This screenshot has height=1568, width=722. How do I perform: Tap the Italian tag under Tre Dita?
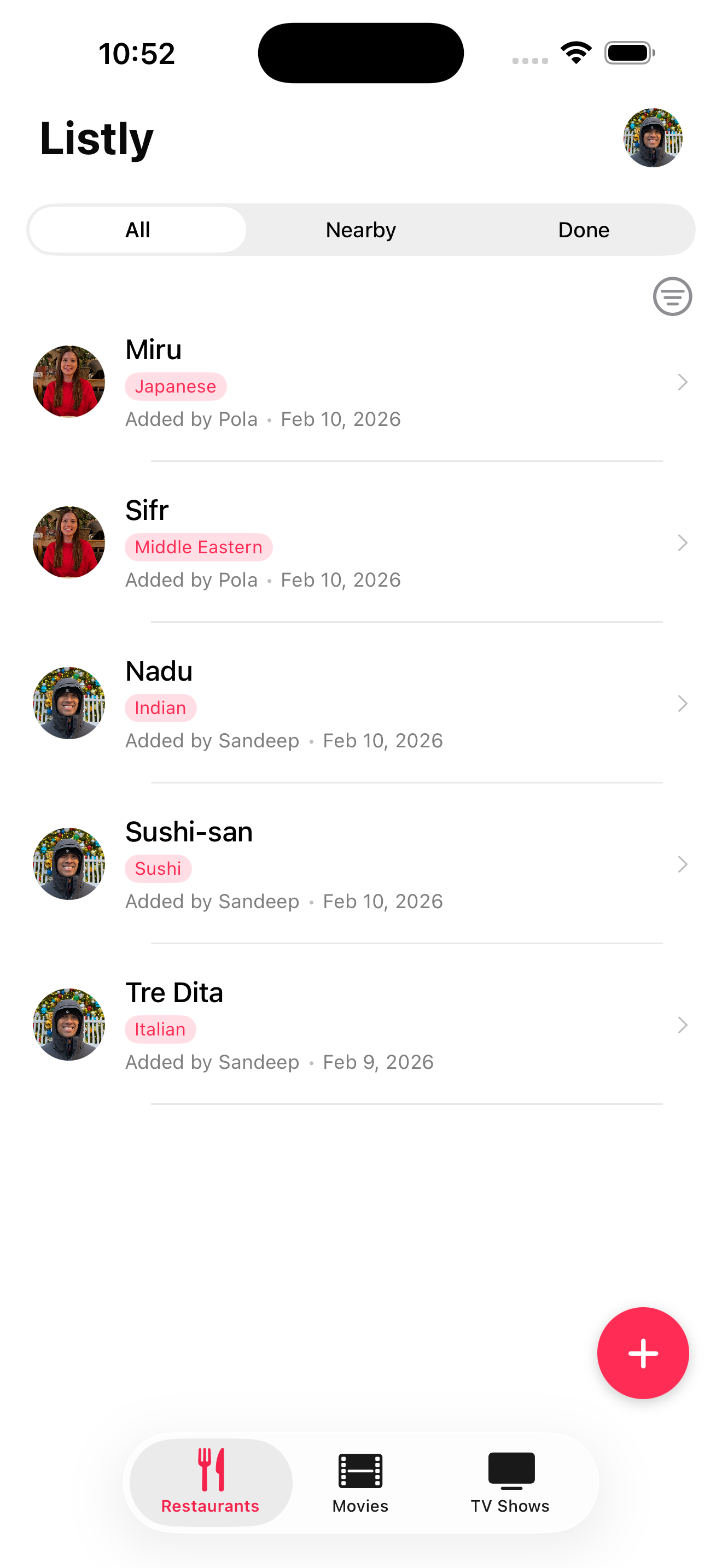click(160, 1029)
